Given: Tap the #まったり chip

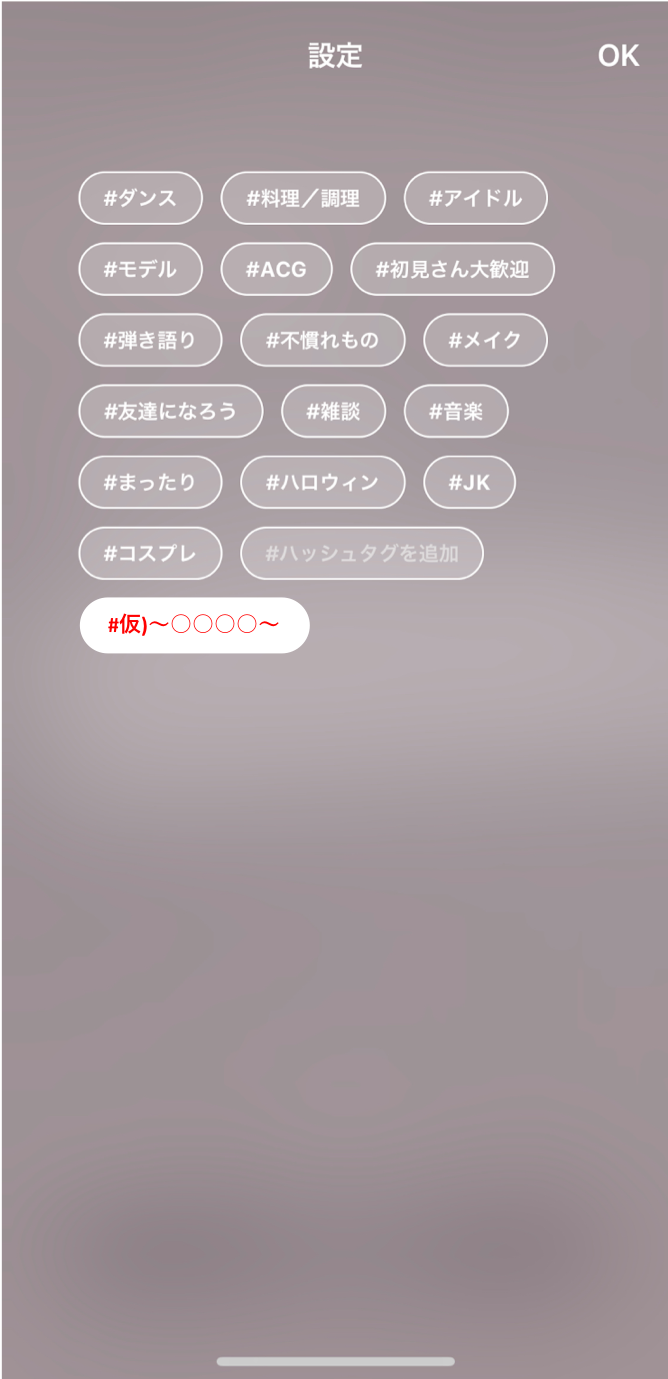Looking at the screenshot, I should (151, 482).
